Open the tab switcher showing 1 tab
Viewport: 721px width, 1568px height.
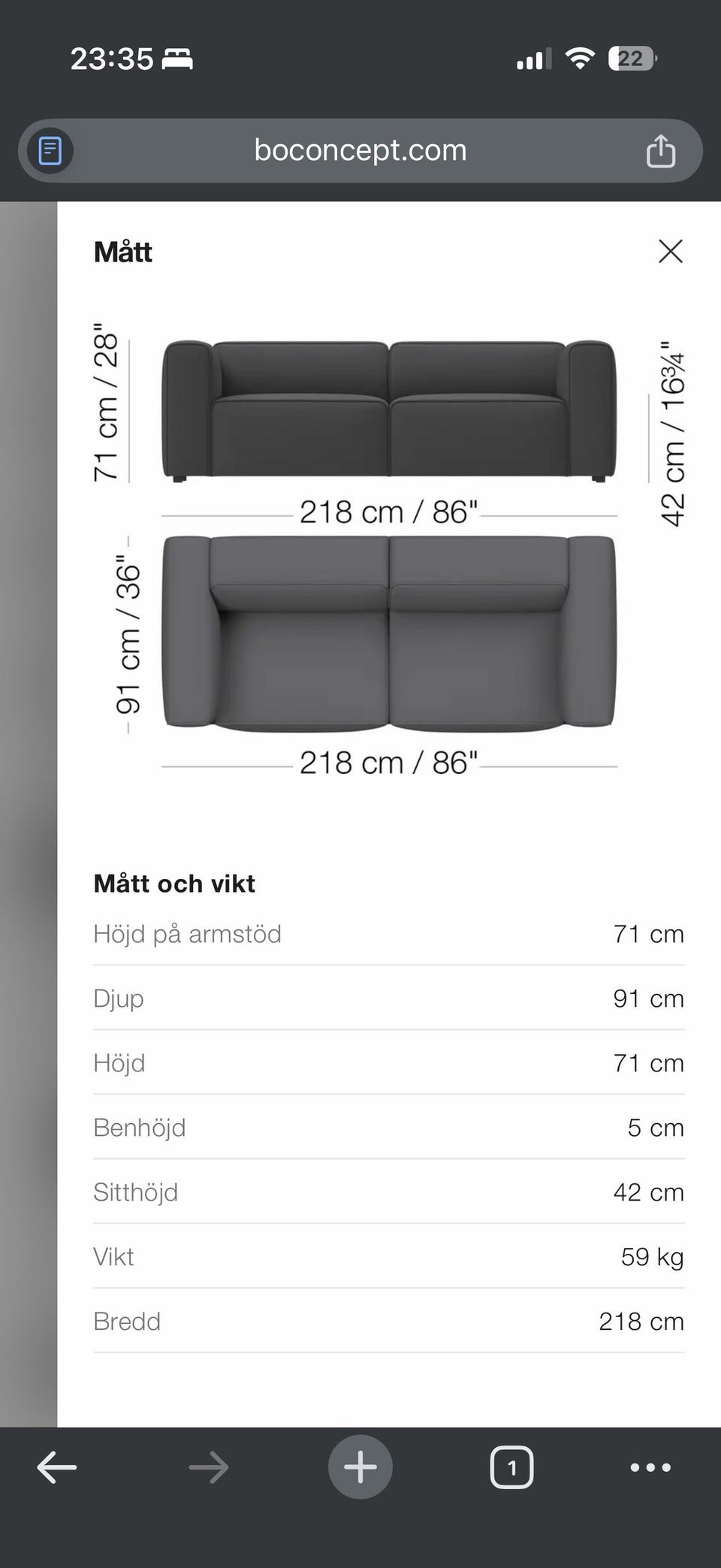coord(511,1467)
